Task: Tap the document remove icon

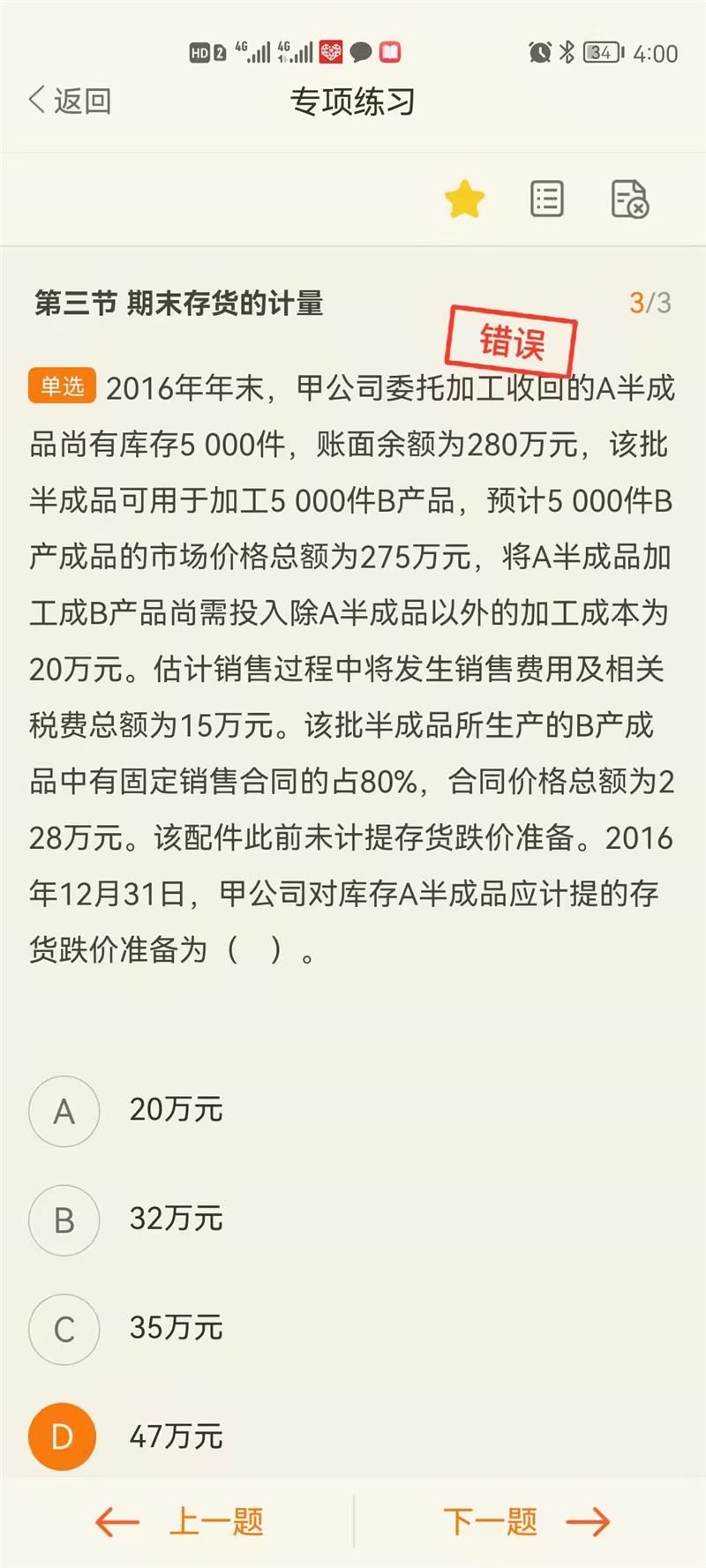Action: click(x=630, y=199)
